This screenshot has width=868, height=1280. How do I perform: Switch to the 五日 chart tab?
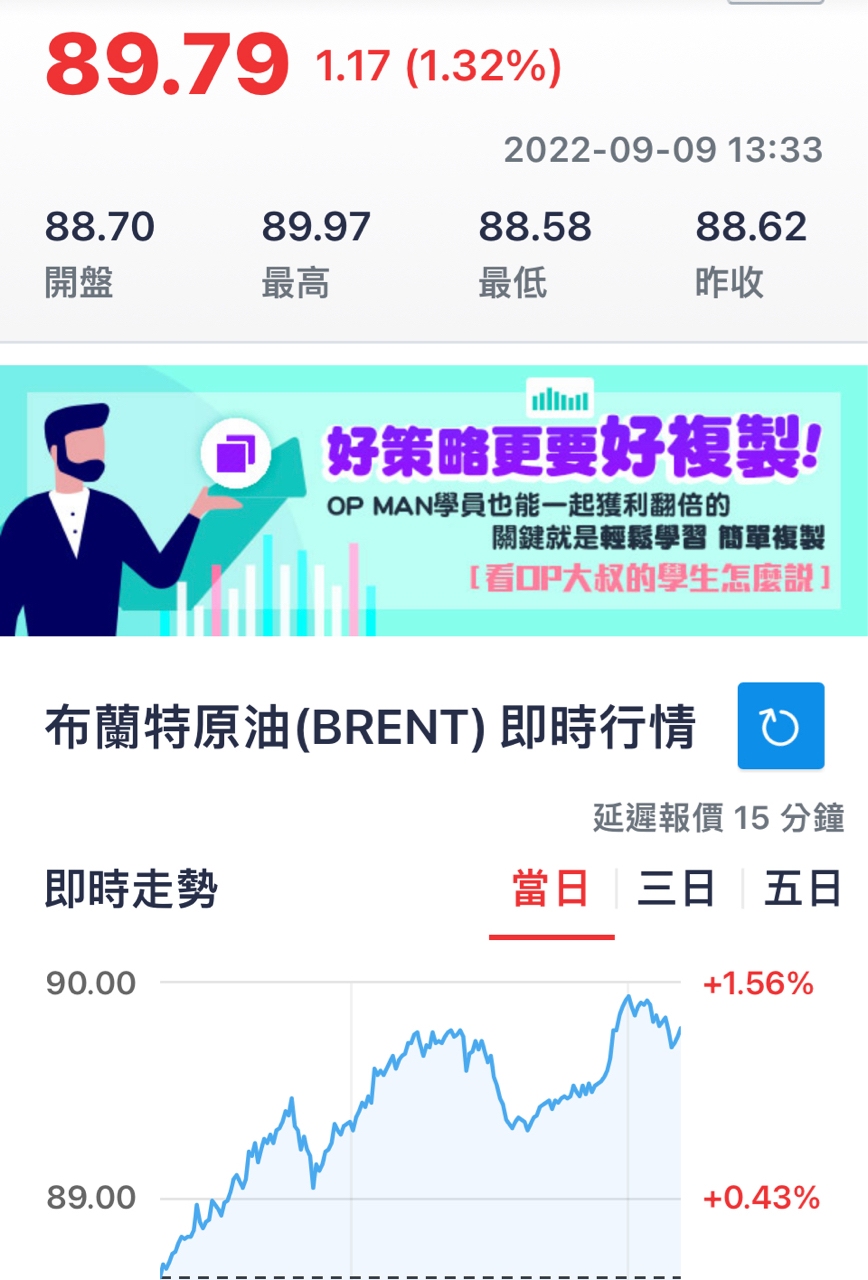click(x=802, y=889)
